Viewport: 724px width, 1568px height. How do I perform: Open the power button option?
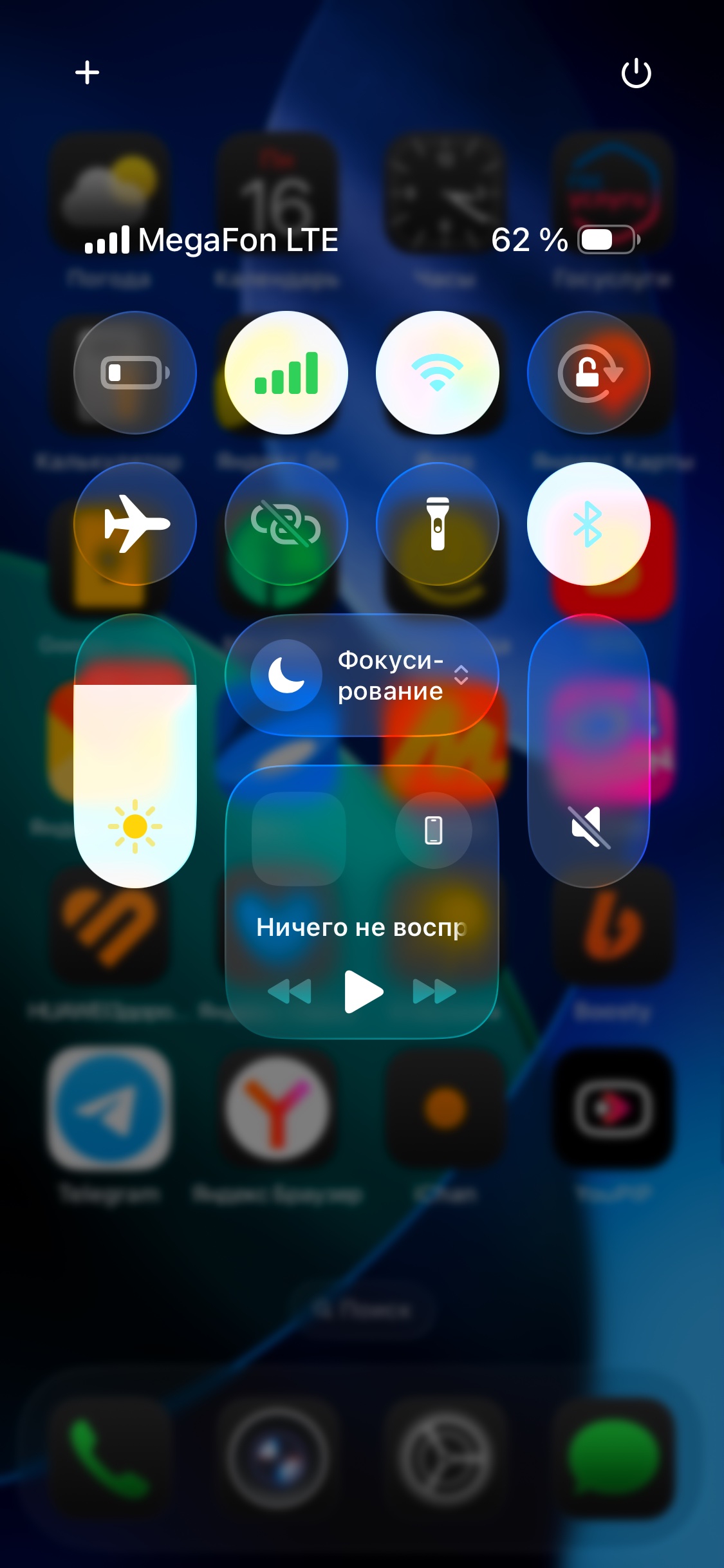click(x=636, y=73)
